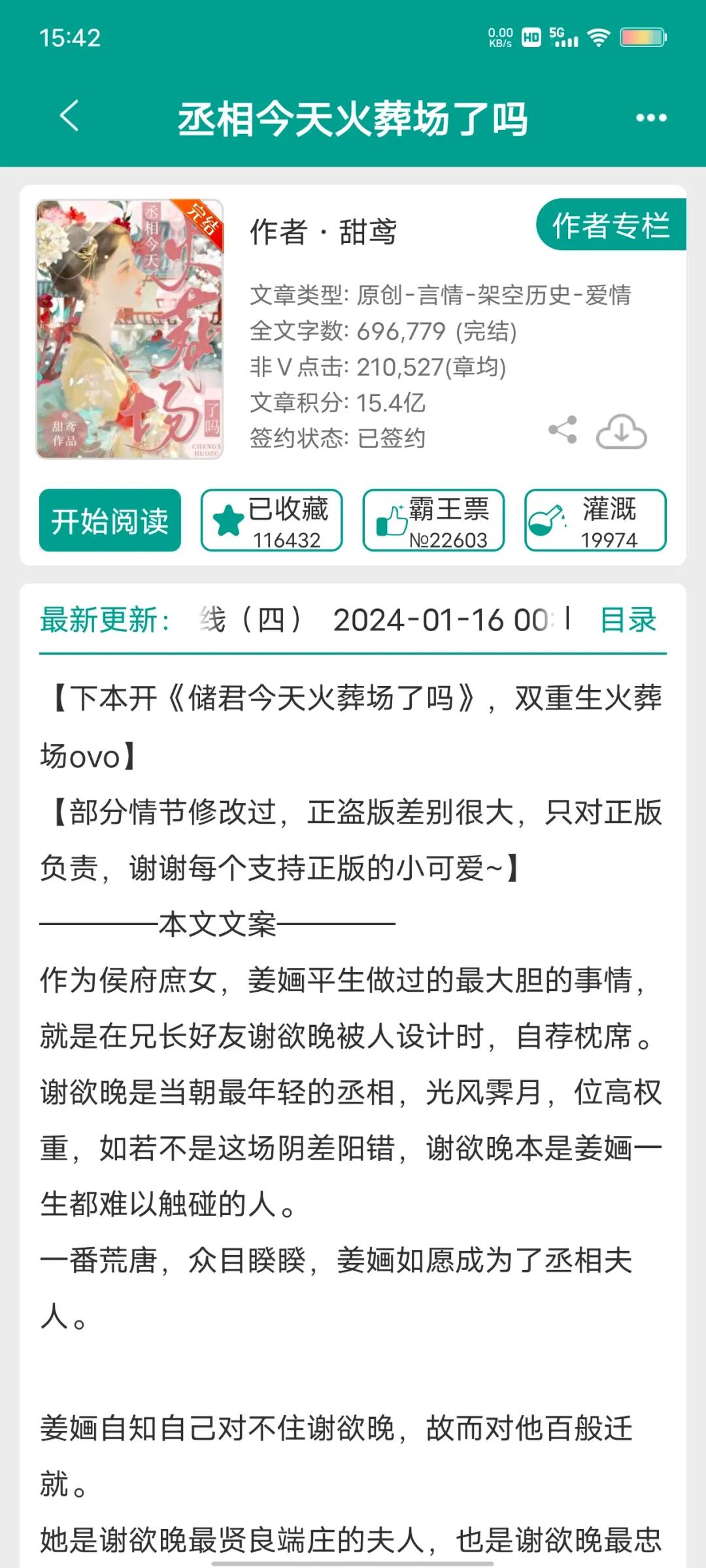Toggle Wi-Fi via status bar icon
This screenshot has width=706, height=1568.
click(598, 39)
